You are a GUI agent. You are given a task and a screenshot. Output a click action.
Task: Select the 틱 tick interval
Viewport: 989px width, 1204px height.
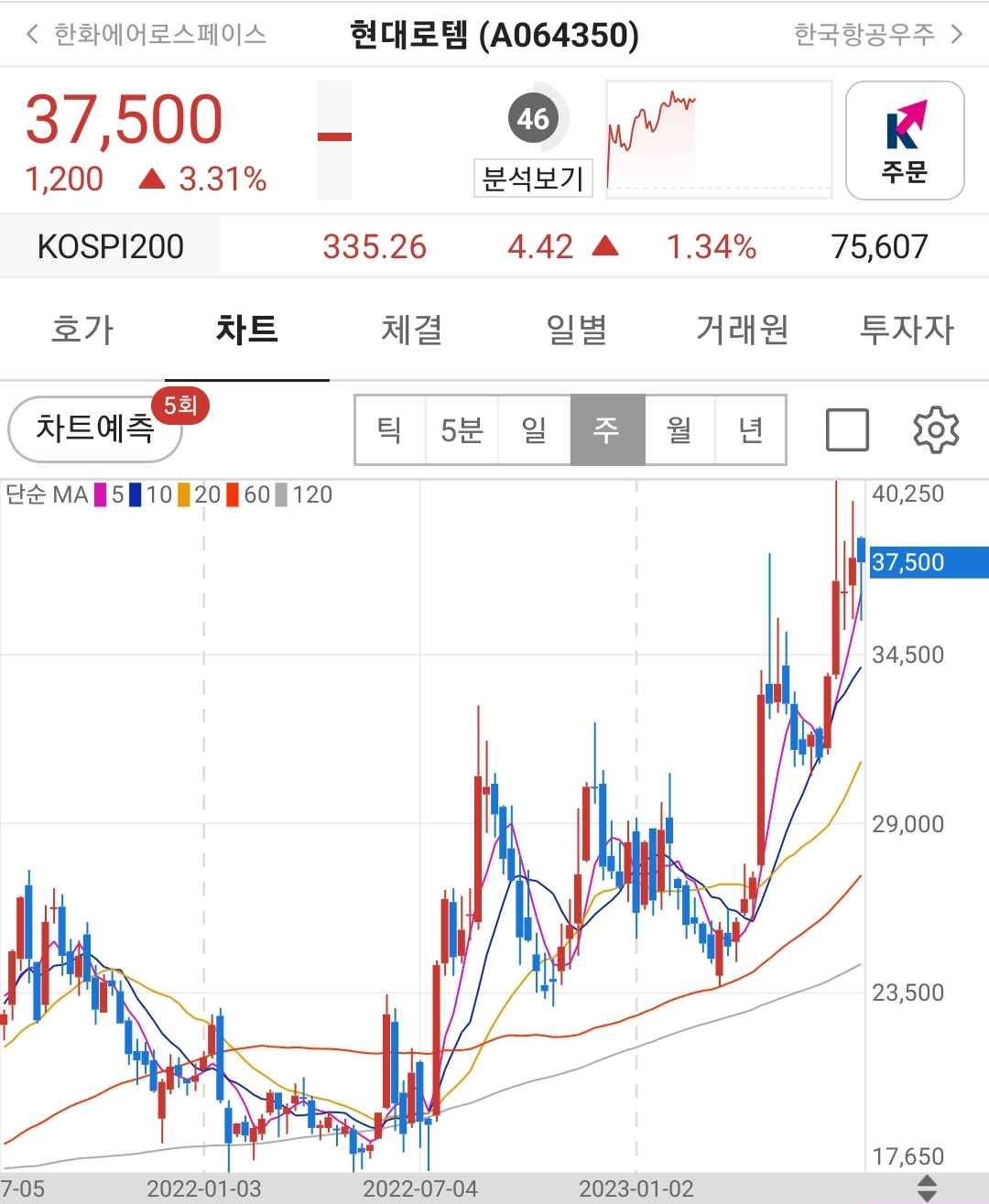tap(390, 429)
